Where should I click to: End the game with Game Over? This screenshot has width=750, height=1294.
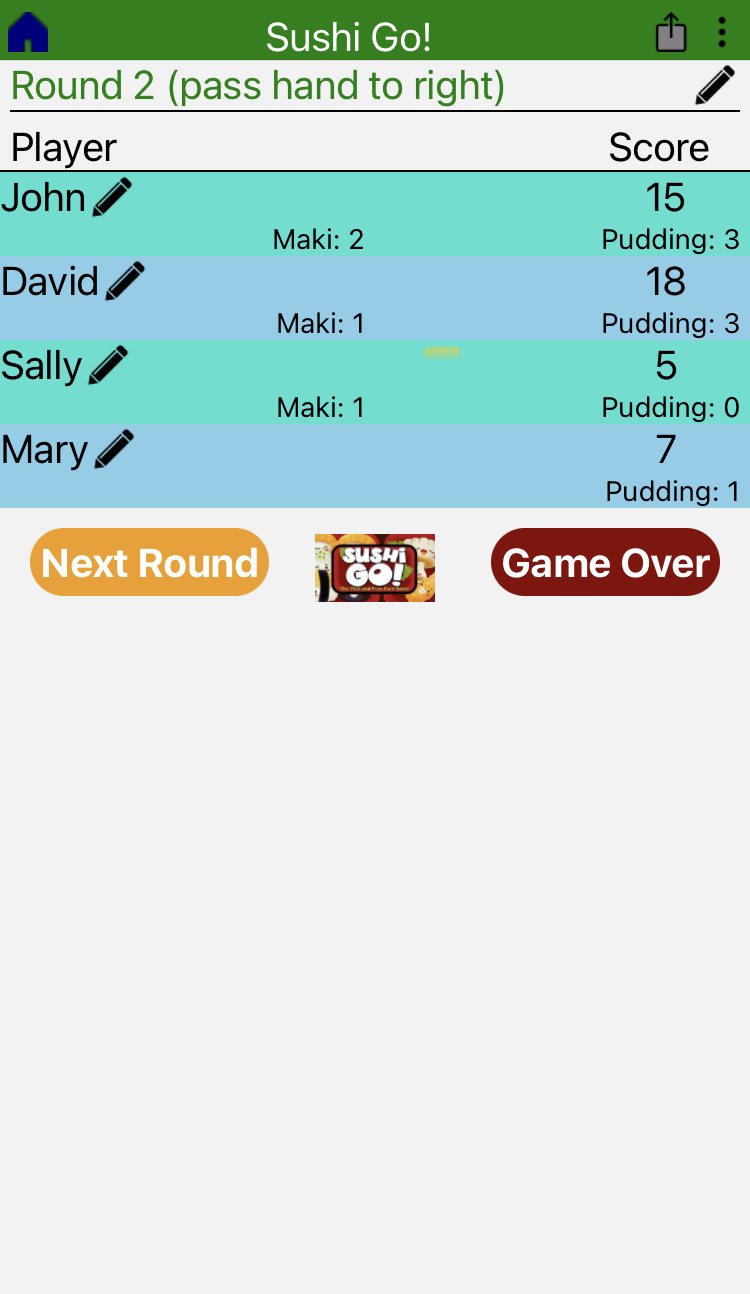606,562
